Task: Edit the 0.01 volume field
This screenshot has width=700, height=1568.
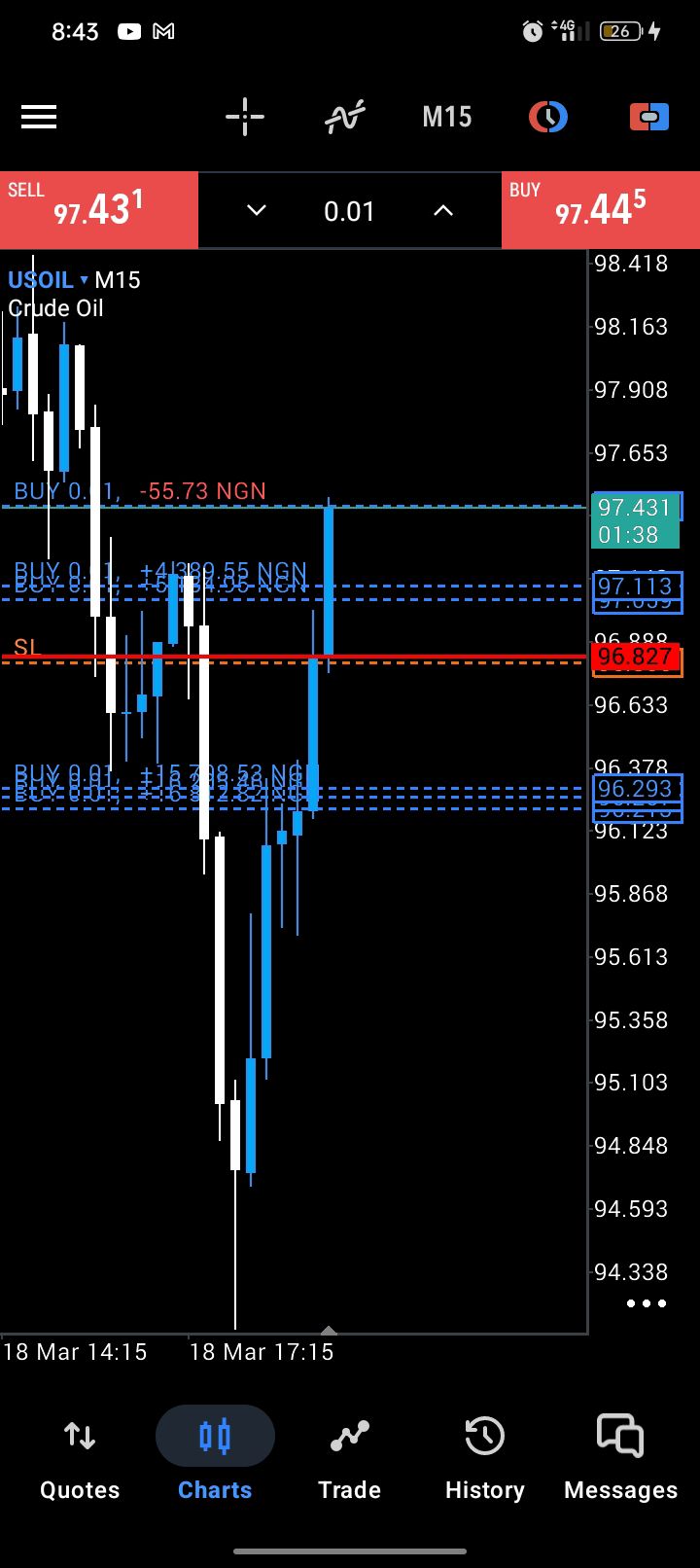Action: click(349, 211)
